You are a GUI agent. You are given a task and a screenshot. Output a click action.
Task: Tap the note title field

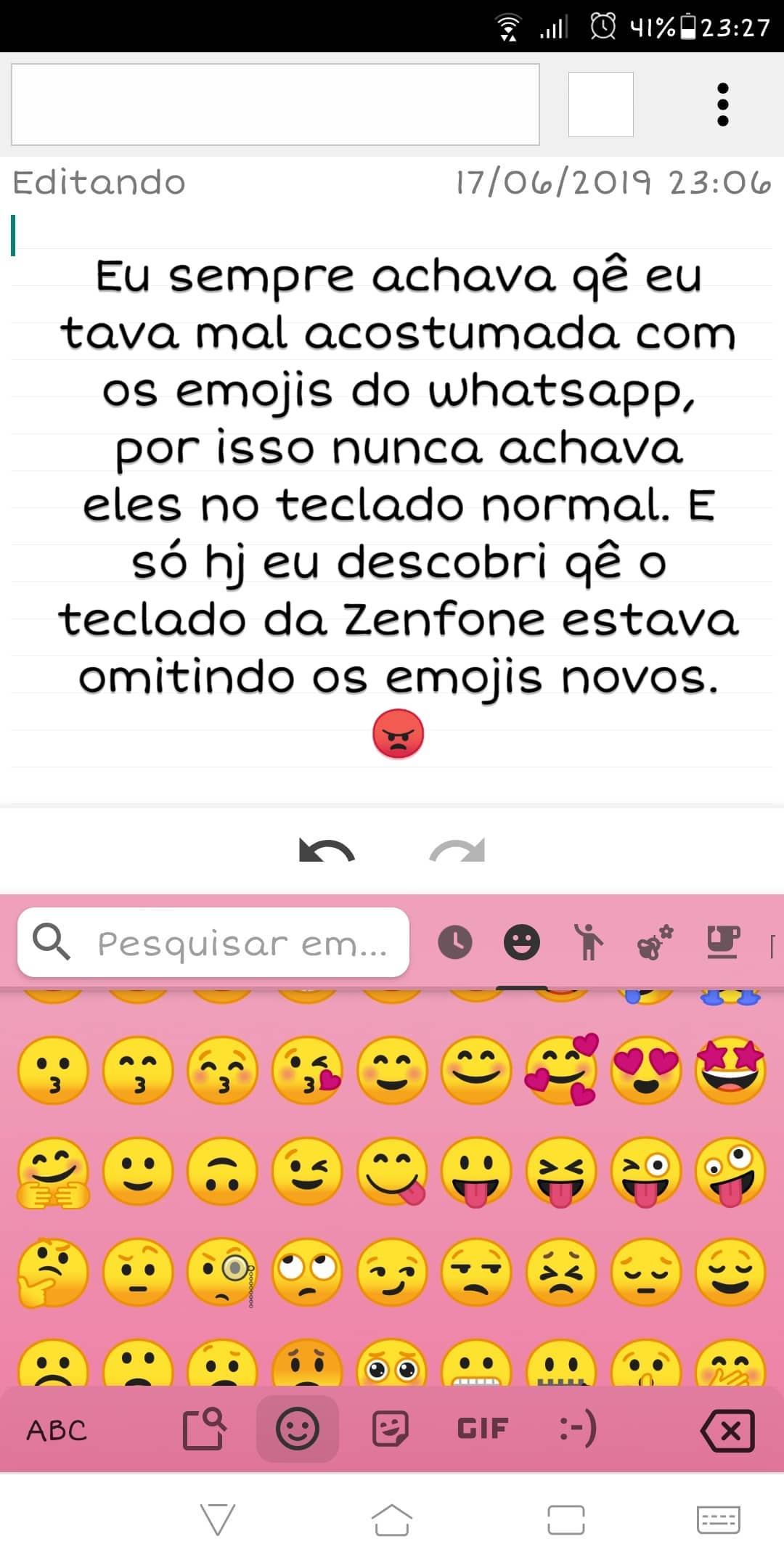(x=275, y=105)
